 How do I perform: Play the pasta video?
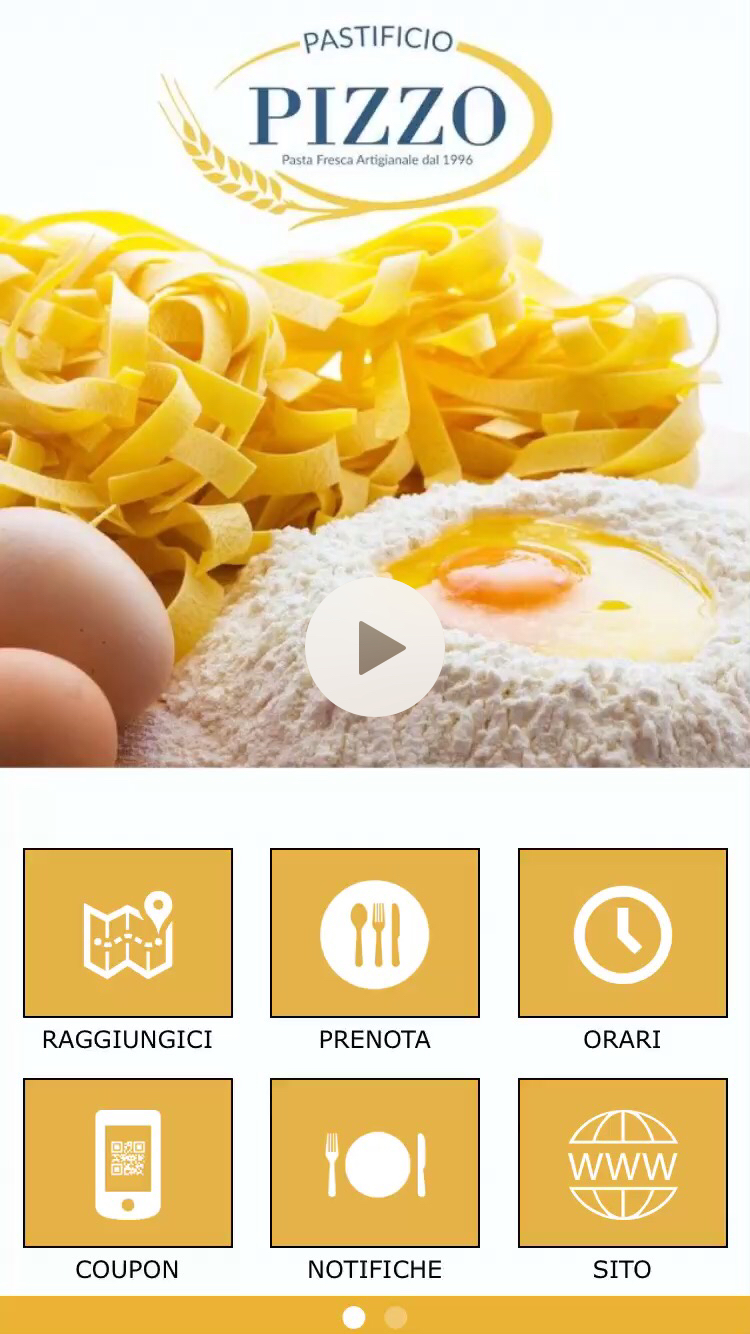pyautogui.click(x=375, y=647)
